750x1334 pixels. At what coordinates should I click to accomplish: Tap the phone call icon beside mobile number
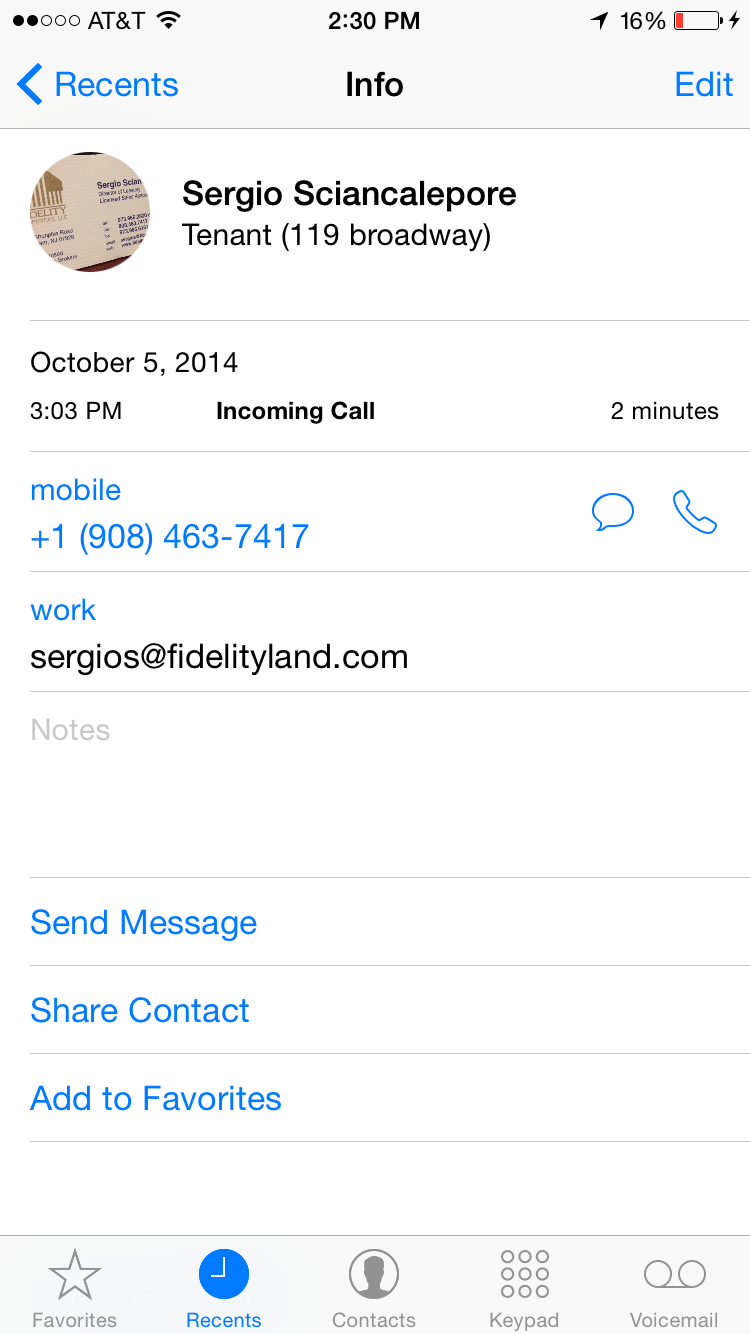pos(695,512)
